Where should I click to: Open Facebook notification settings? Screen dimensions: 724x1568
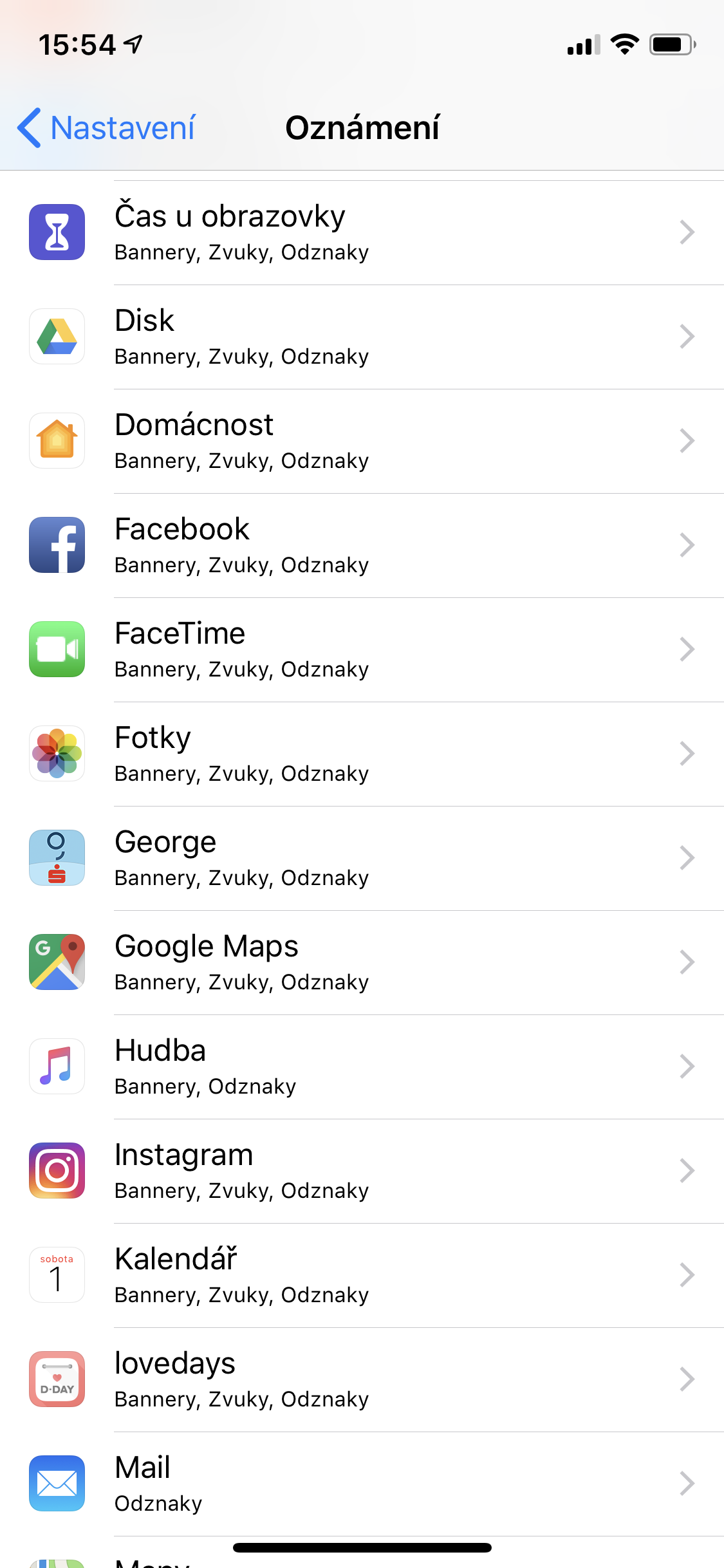click(362, 545)
